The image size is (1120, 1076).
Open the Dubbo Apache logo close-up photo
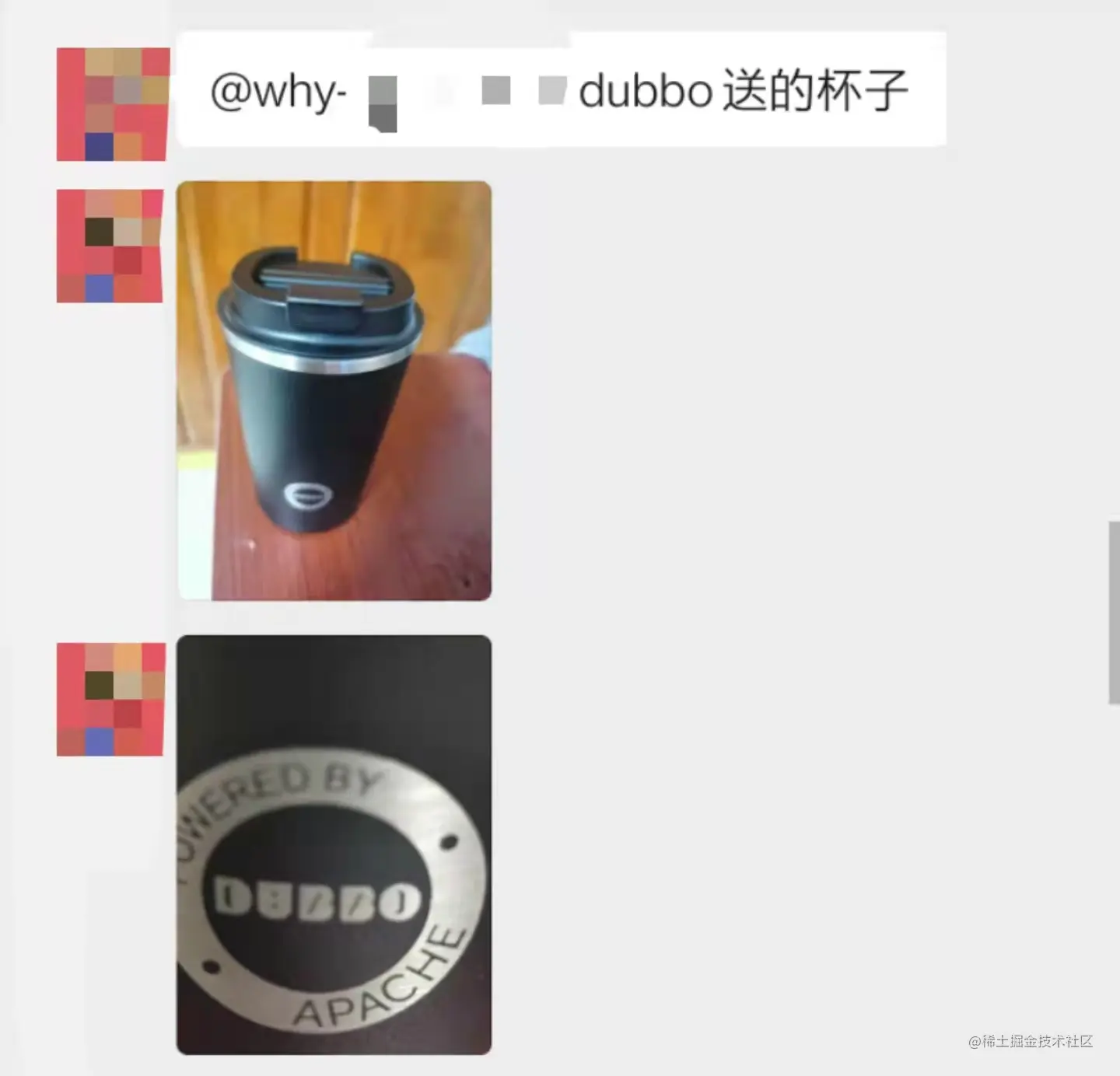click(x=334, y=845)
